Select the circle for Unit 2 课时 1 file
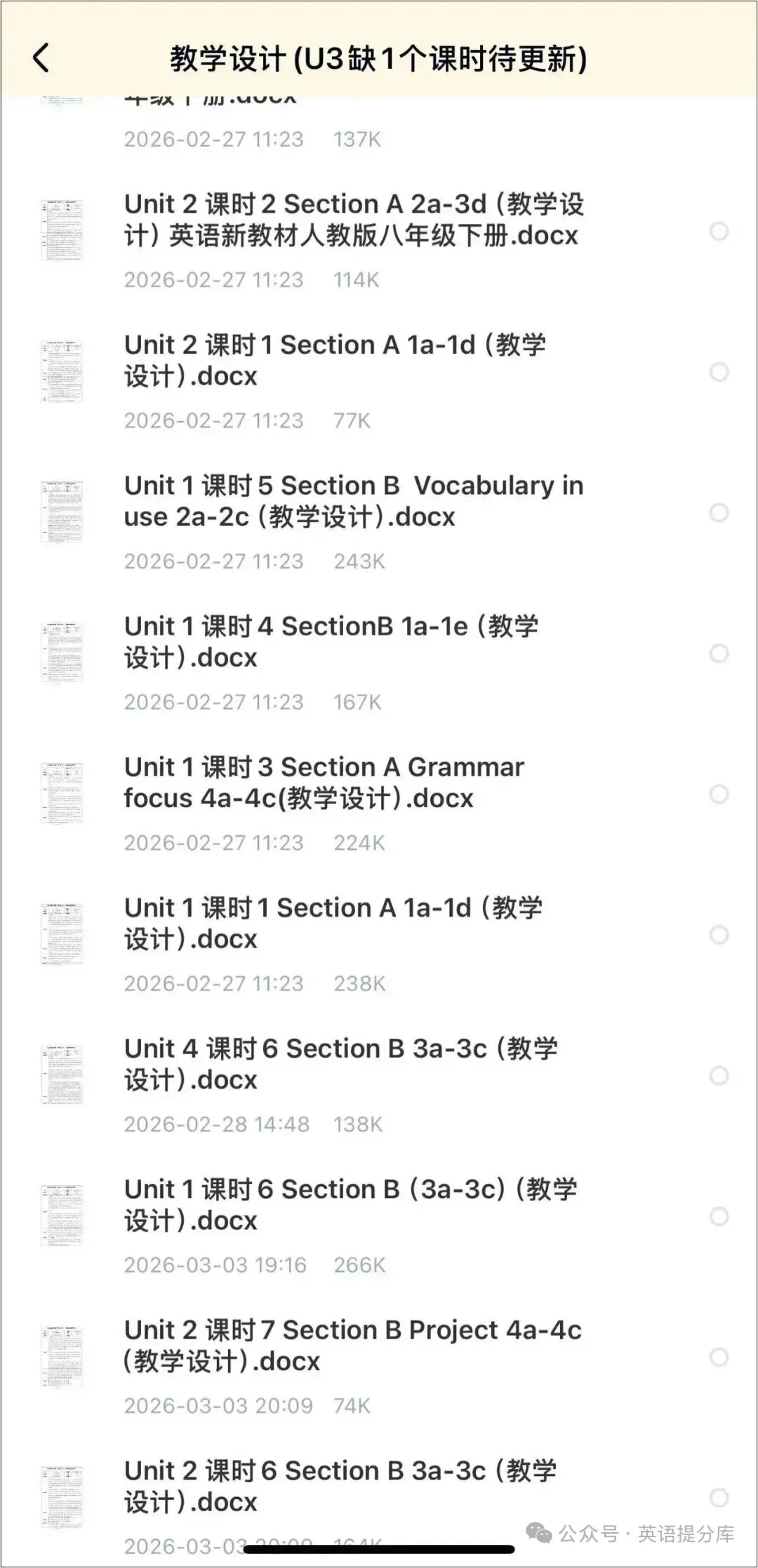The height and width of the screenshot is (1568, 758). (x=719, y=372)
